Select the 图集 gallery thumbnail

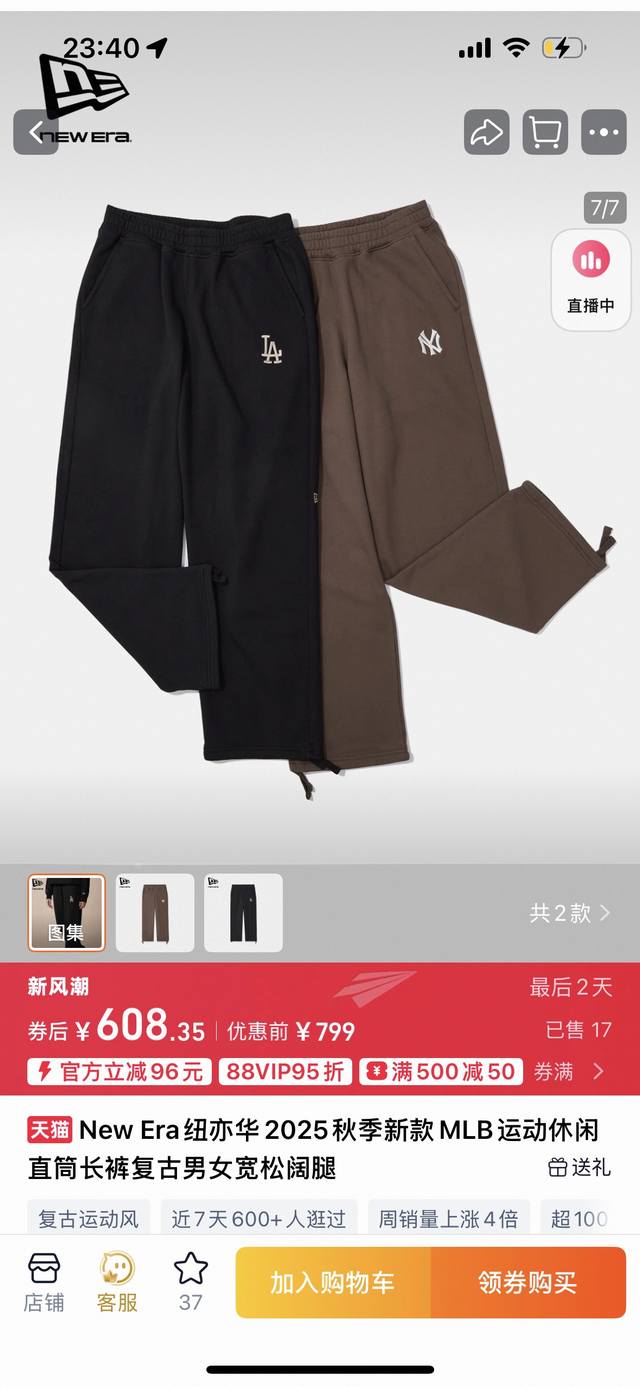(x=66, y=912)
